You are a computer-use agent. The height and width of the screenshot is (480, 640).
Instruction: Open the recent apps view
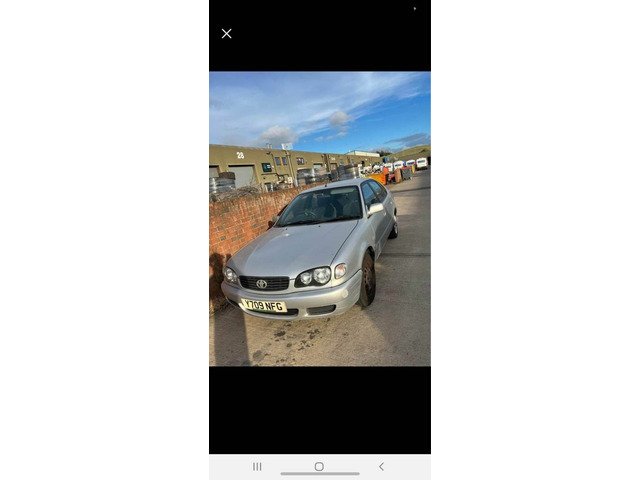point(257,466)
